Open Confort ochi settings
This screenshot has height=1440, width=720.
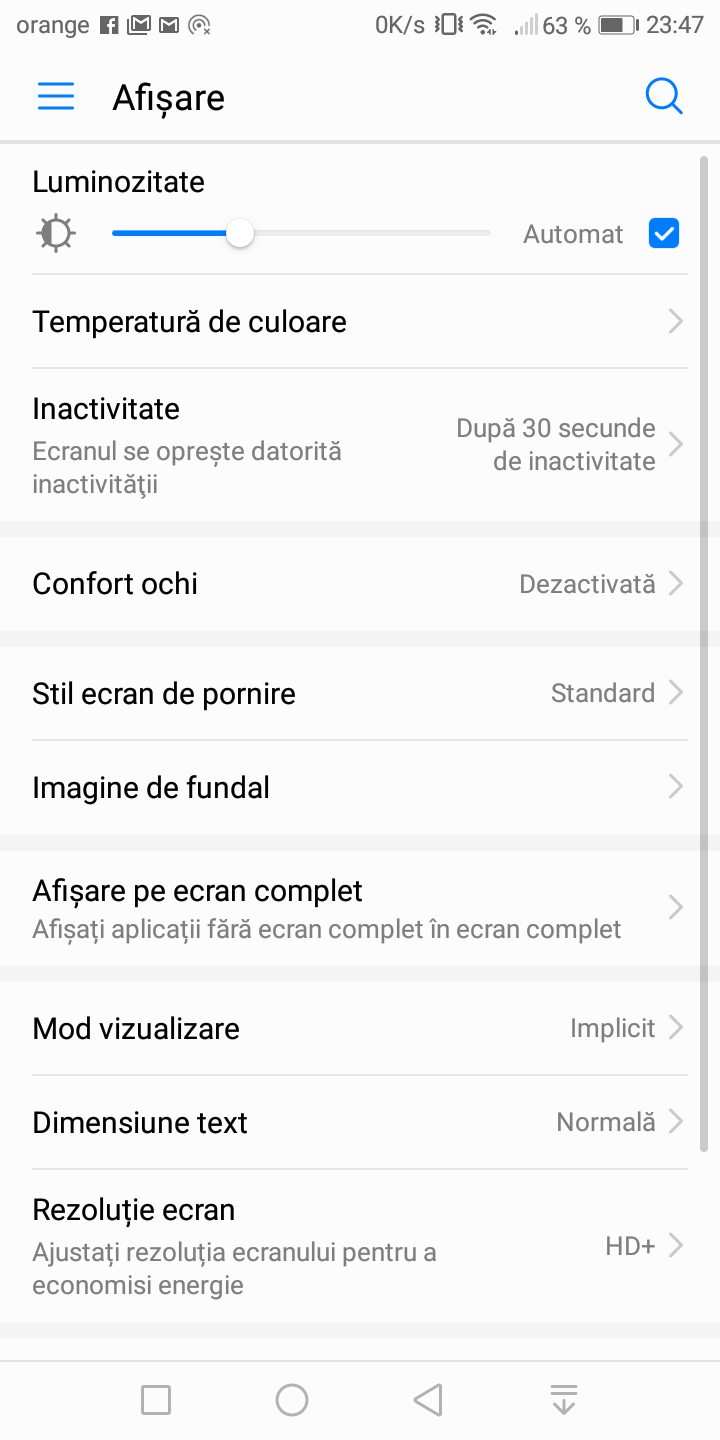[x=360, y=584]
